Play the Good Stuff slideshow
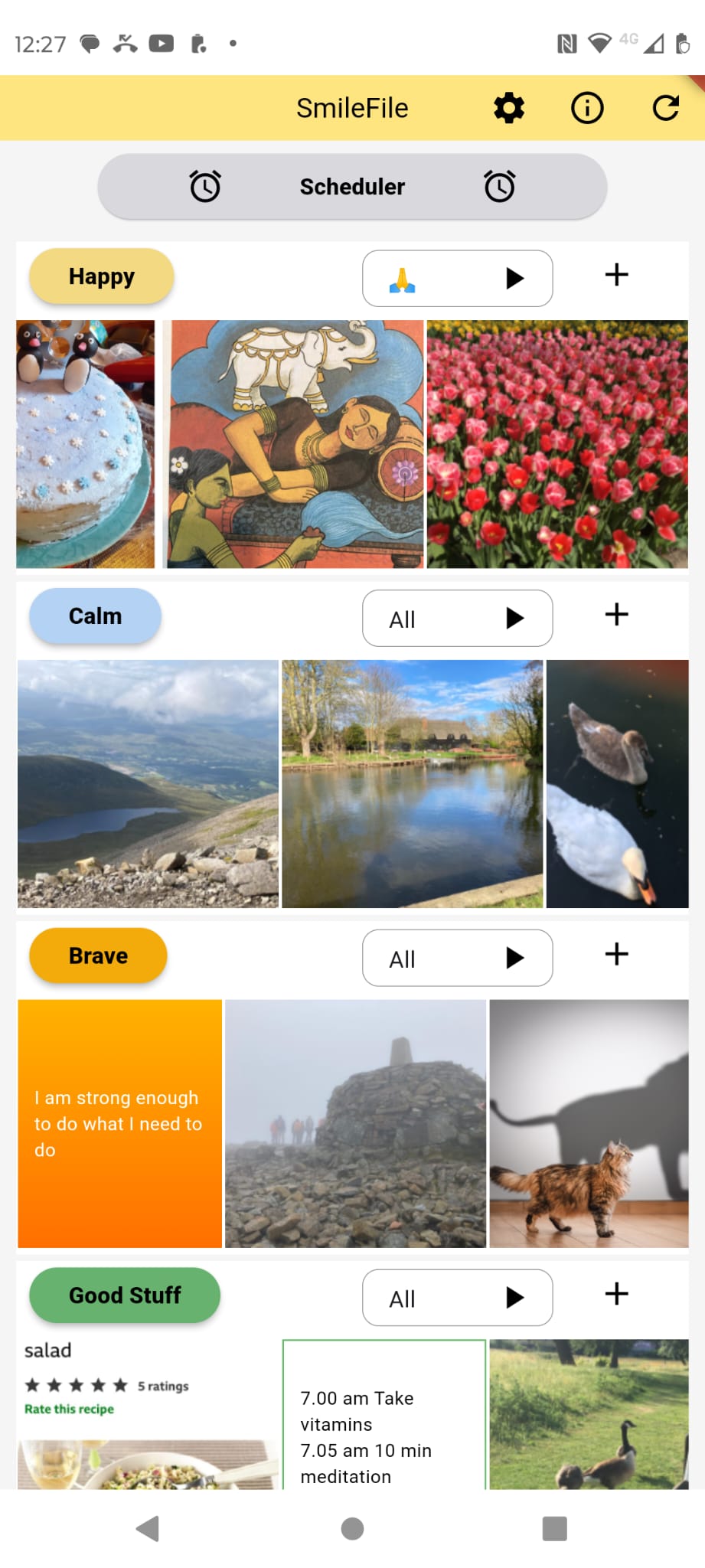Image resolution: width=705 pixels, height=1568 pixels. point(514,1298)
